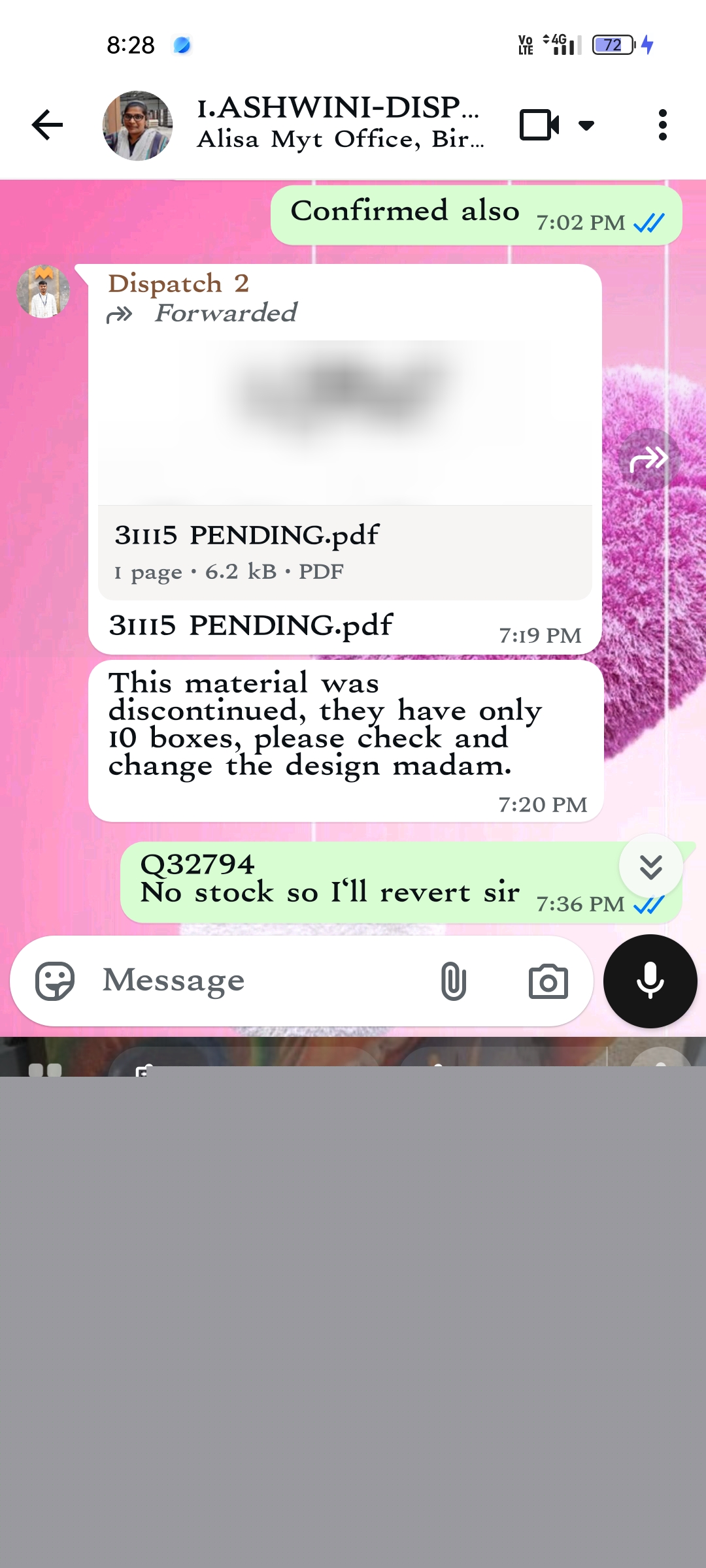Open the camera from the chat
The image size is (706, 1568).
tap(548, 981)
